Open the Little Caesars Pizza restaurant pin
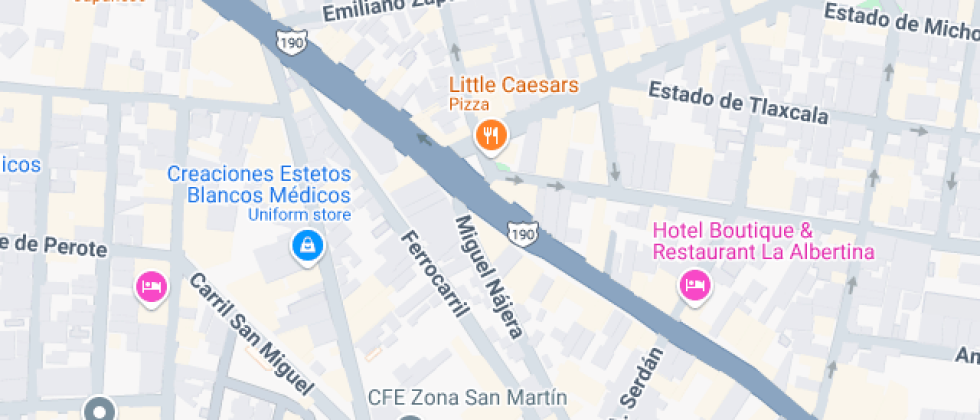This screenshot has height=420, width=980. coord(490,134)
